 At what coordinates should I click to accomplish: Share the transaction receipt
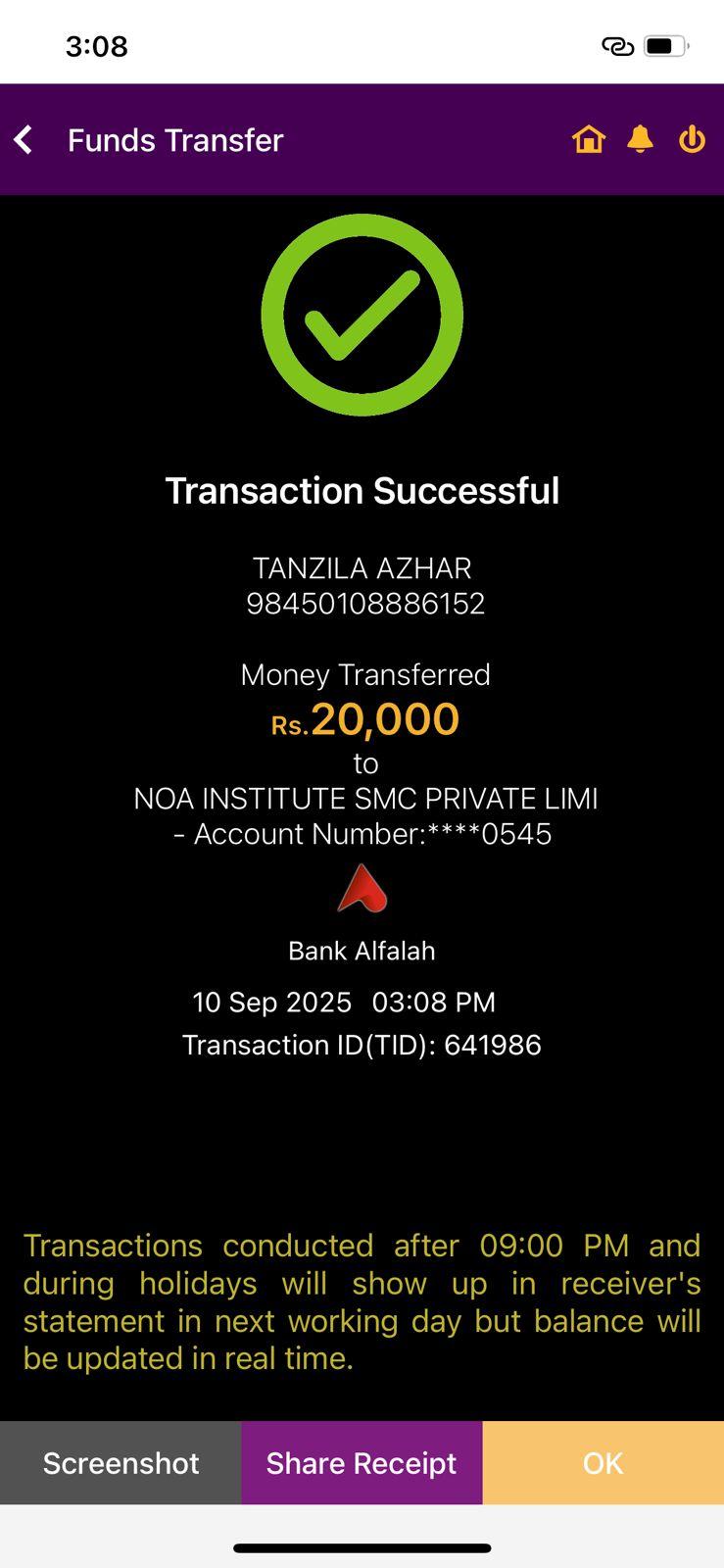point(362,1463)
